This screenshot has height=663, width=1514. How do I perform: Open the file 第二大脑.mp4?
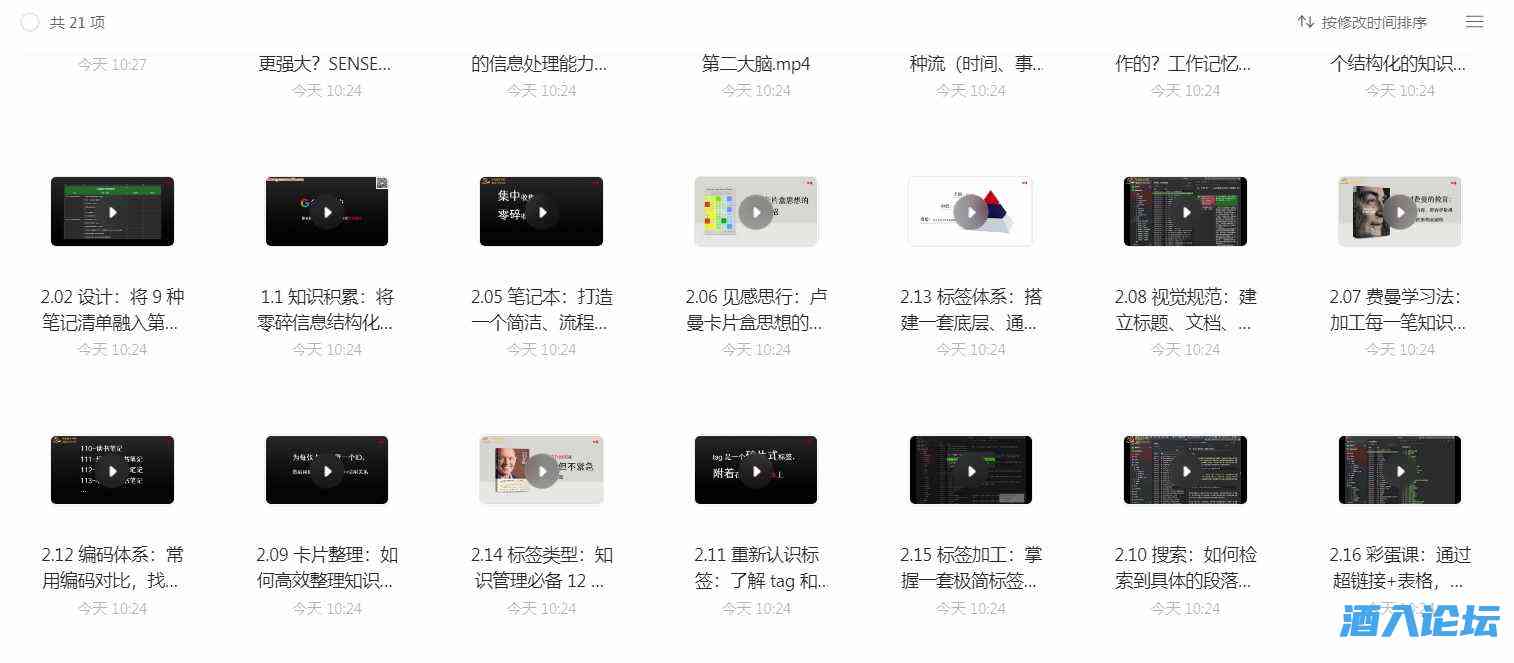point(756,64)
